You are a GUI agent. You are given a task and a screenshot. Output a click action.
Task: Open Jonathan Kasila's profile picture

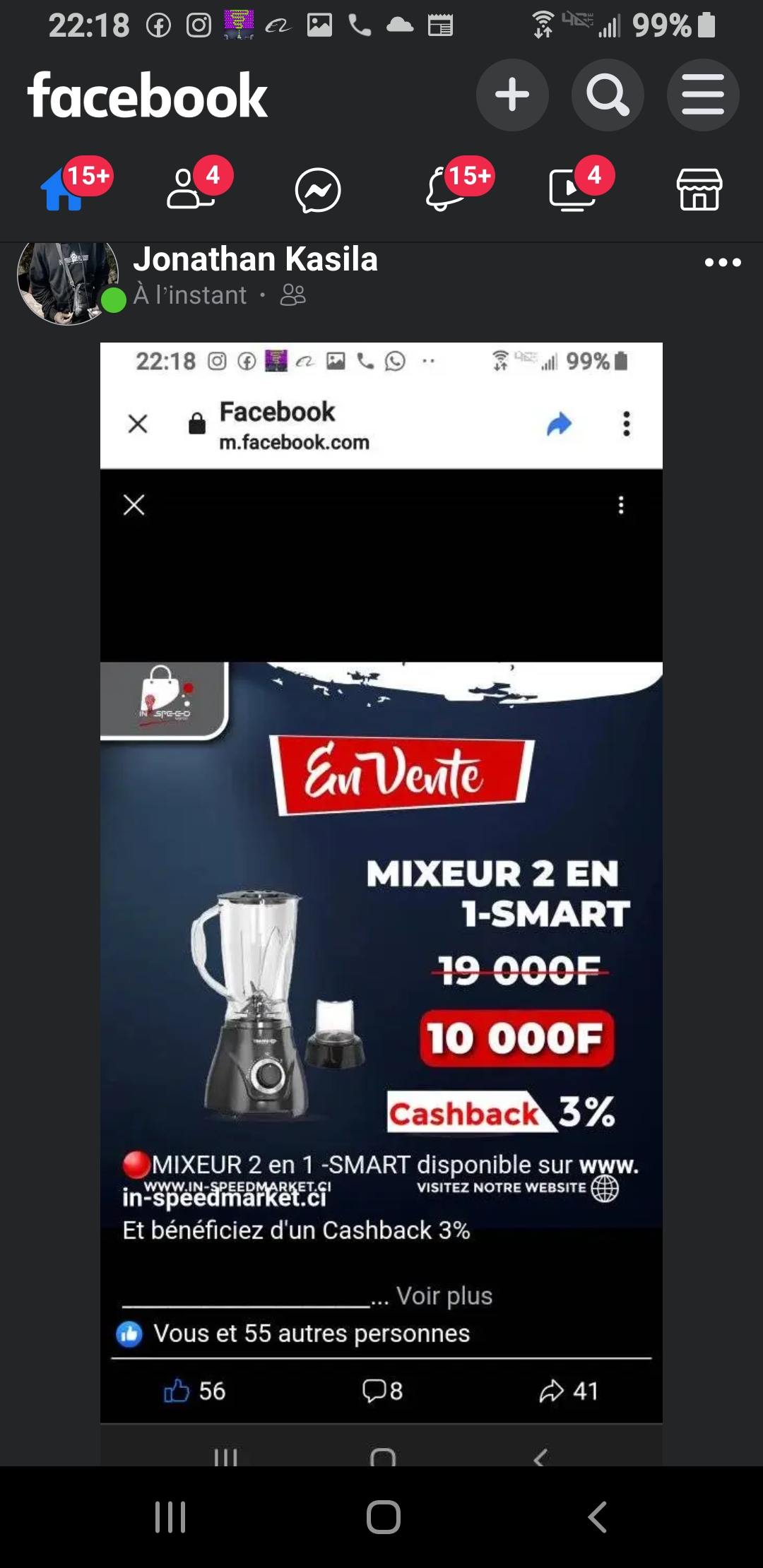click(x=68, y=283)
